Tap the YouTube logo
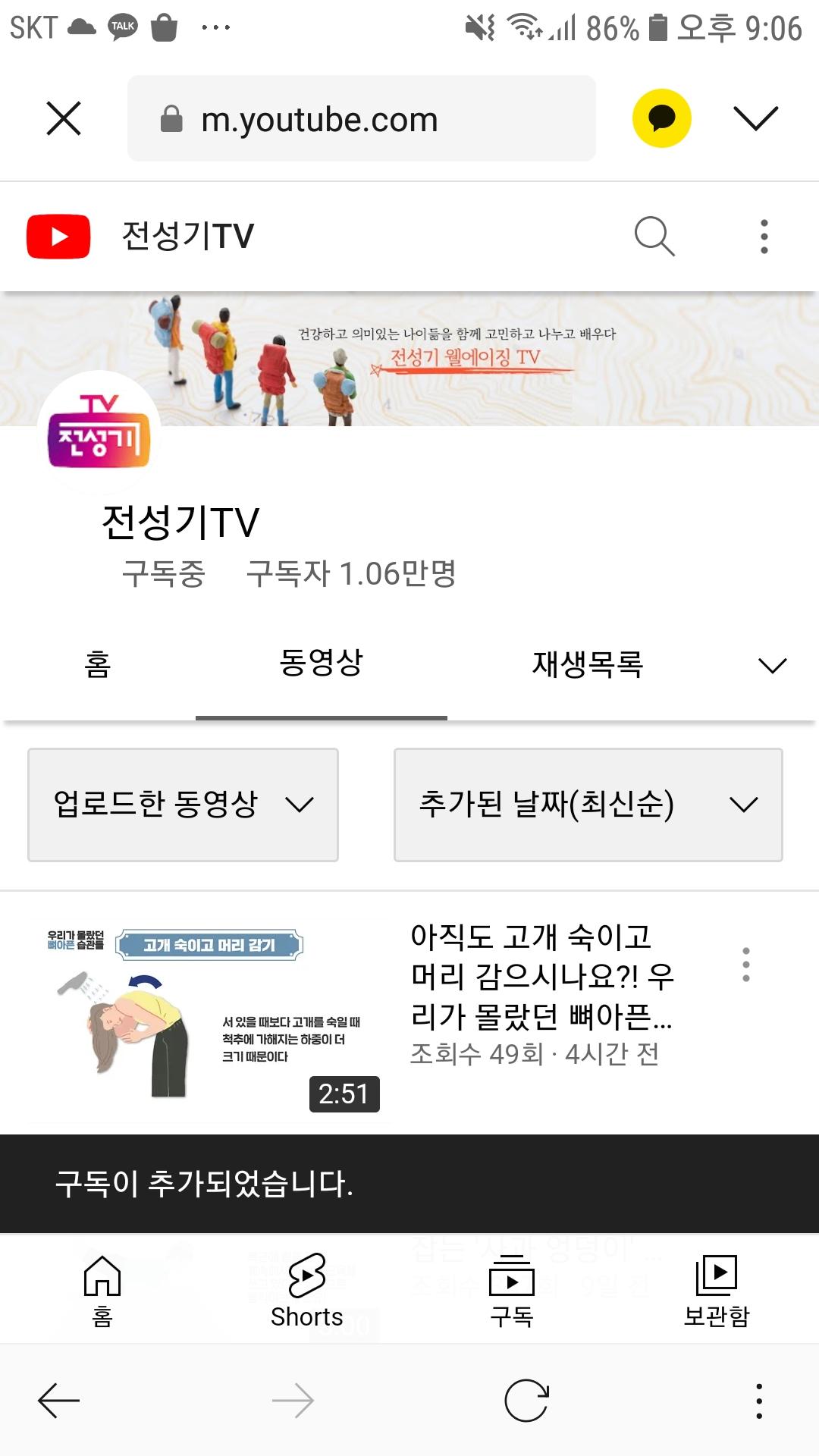The width and height of the screenshot is (819, 1456). coord(58,237)
